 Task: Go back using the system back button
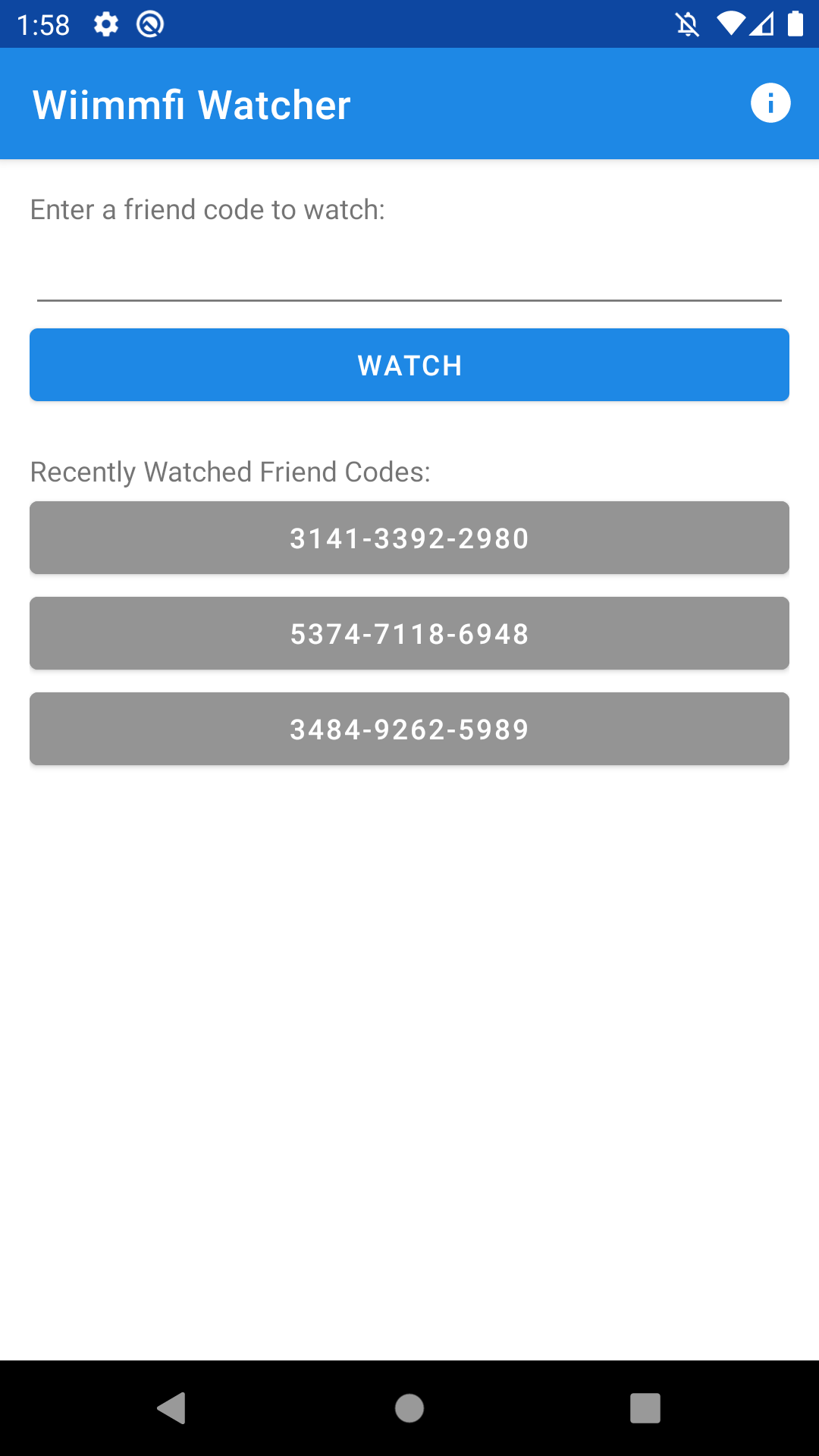coord(172,1408)
